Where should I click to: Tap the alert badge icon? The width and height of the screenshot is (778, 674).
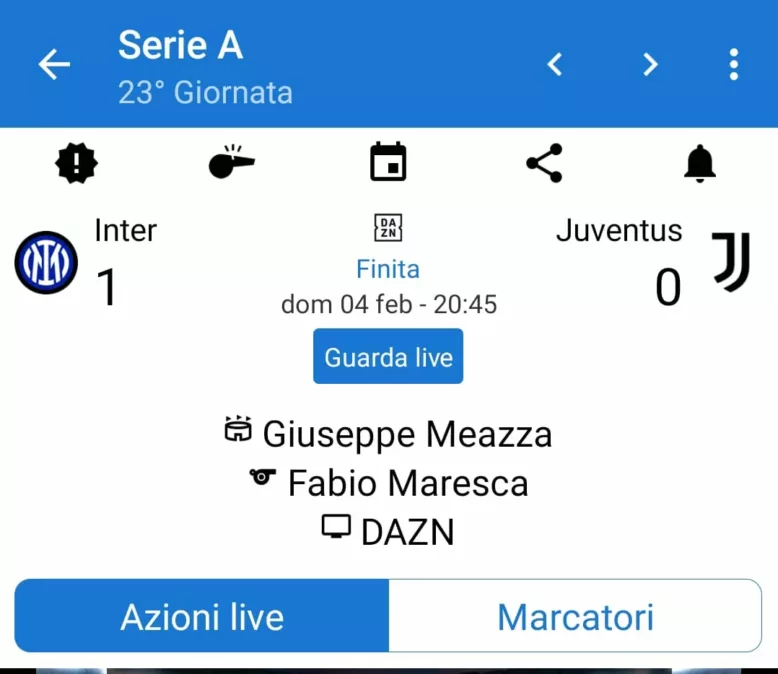pyautogui.click(x=76, y=163)
